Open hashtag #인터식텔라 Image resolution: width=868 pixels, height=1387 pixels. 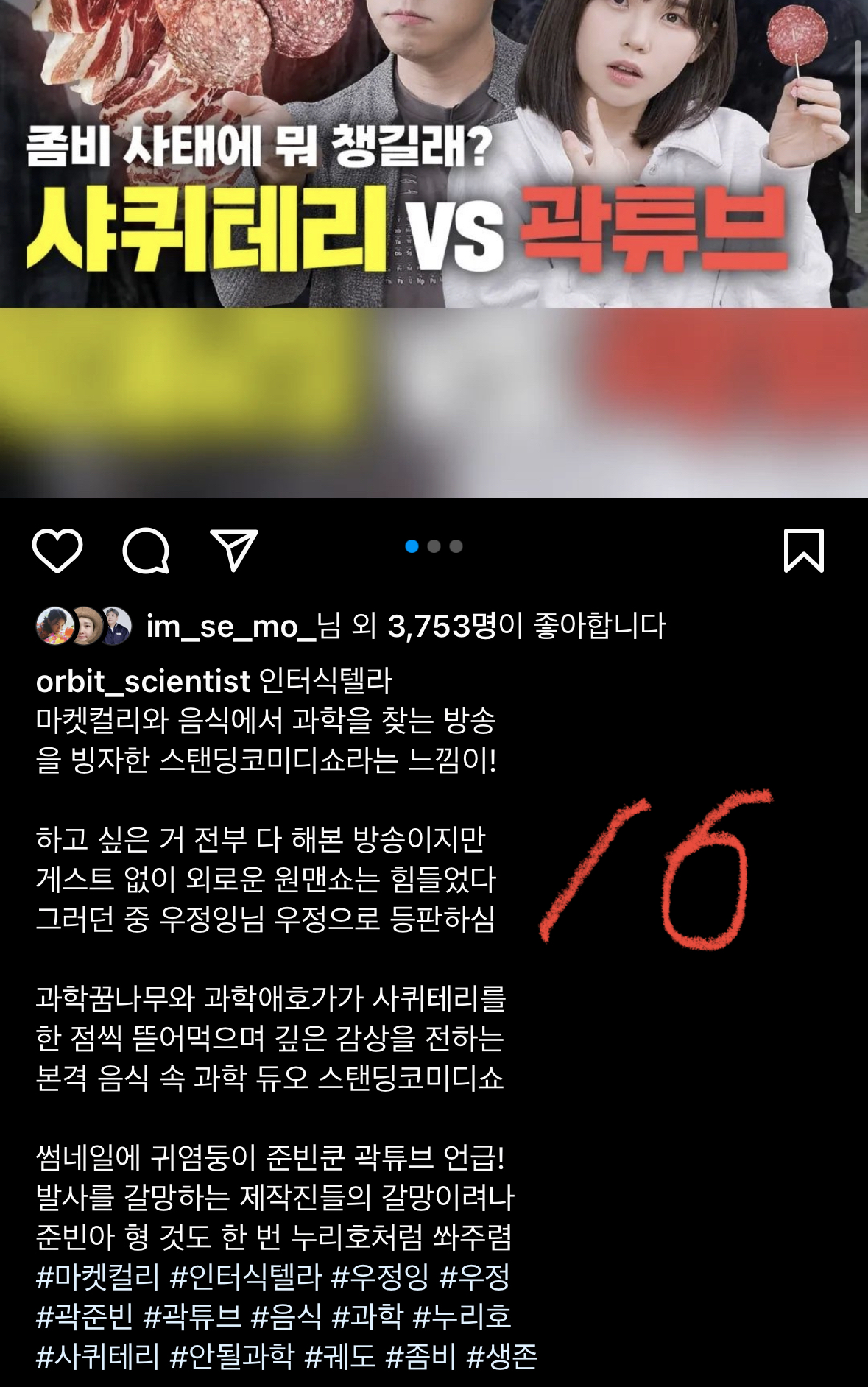click(x=245, y=1277)
